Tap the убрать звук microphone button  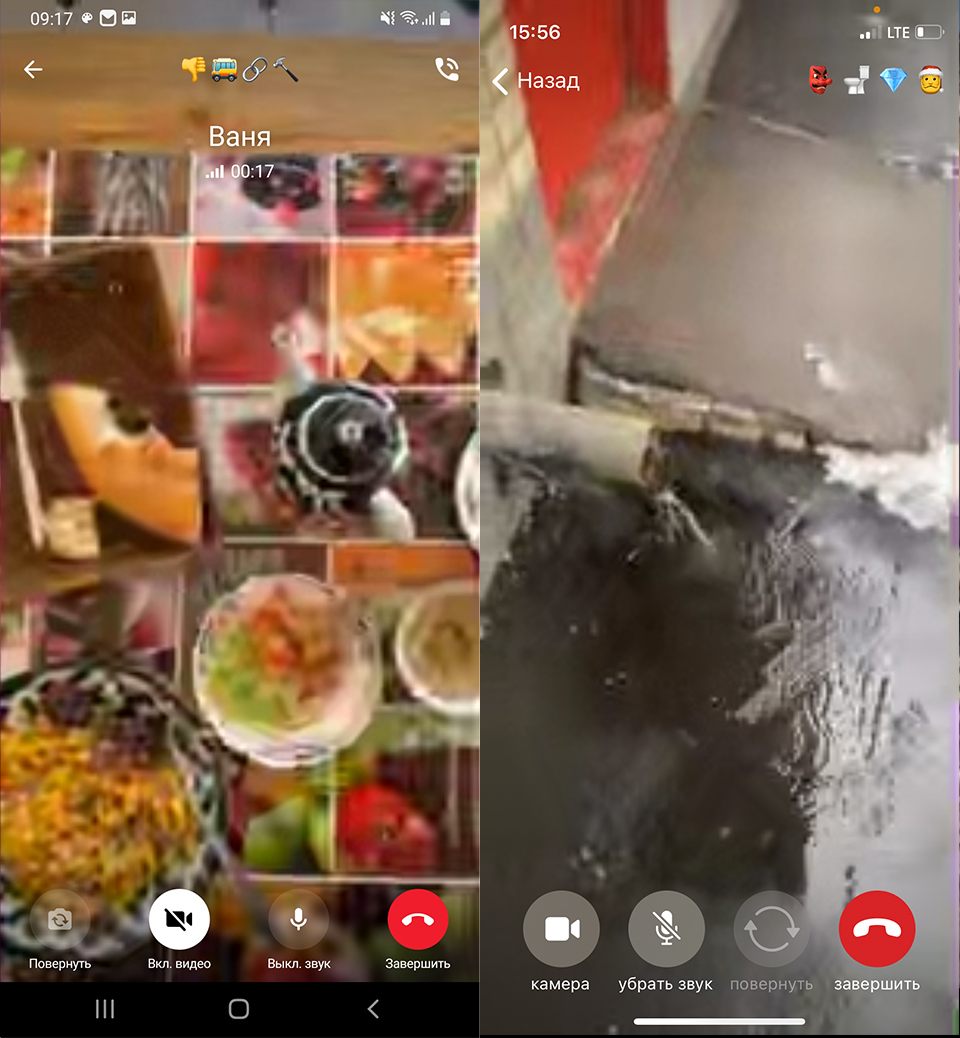pos(666,929)
